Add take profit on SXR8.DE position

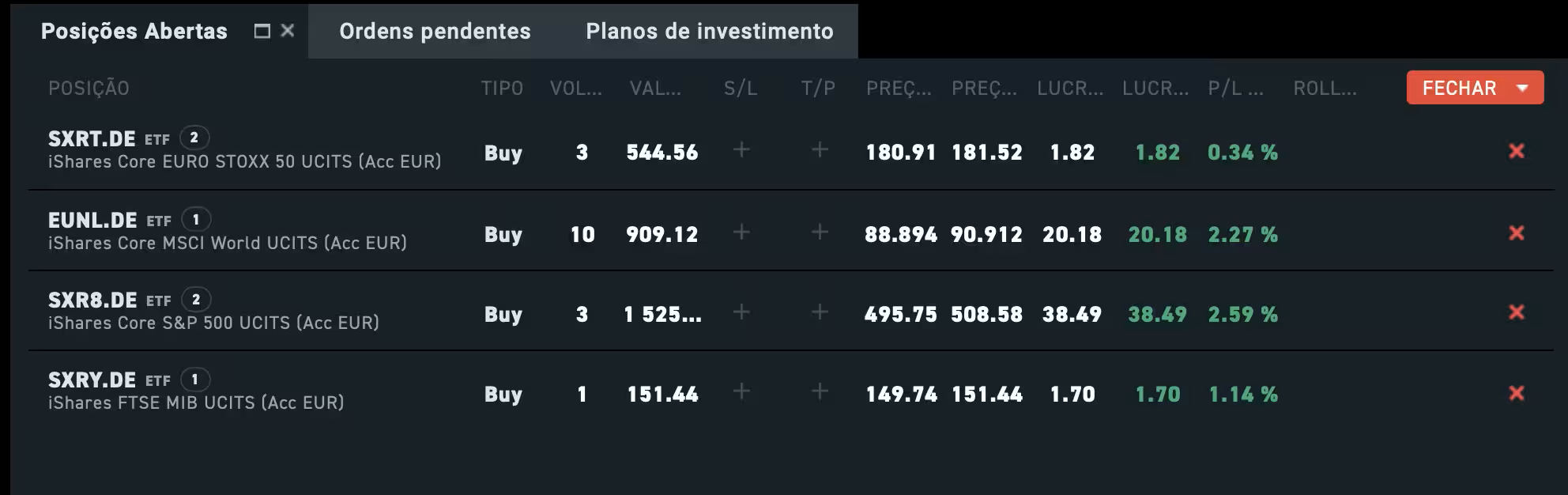(x=820, y=312)
